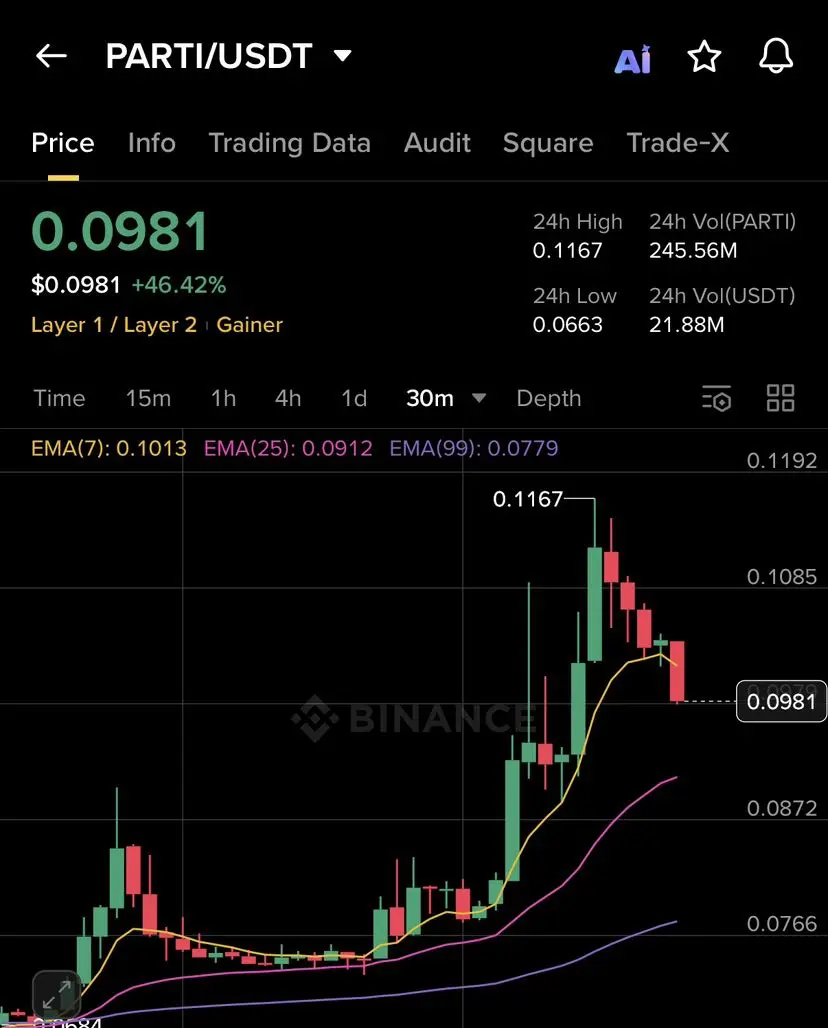828x1028 pixels.
Task: Switch chart to 4h interval
Action: click(288, 398)
